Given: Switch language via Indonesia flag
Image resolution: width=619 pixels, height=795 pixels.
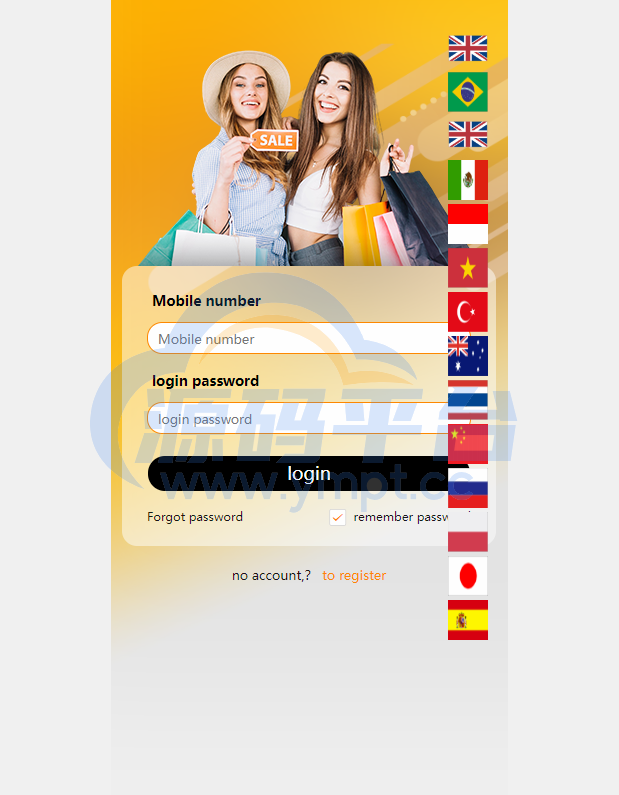Looking at the screenshot, I should click(x=468, y=224).
